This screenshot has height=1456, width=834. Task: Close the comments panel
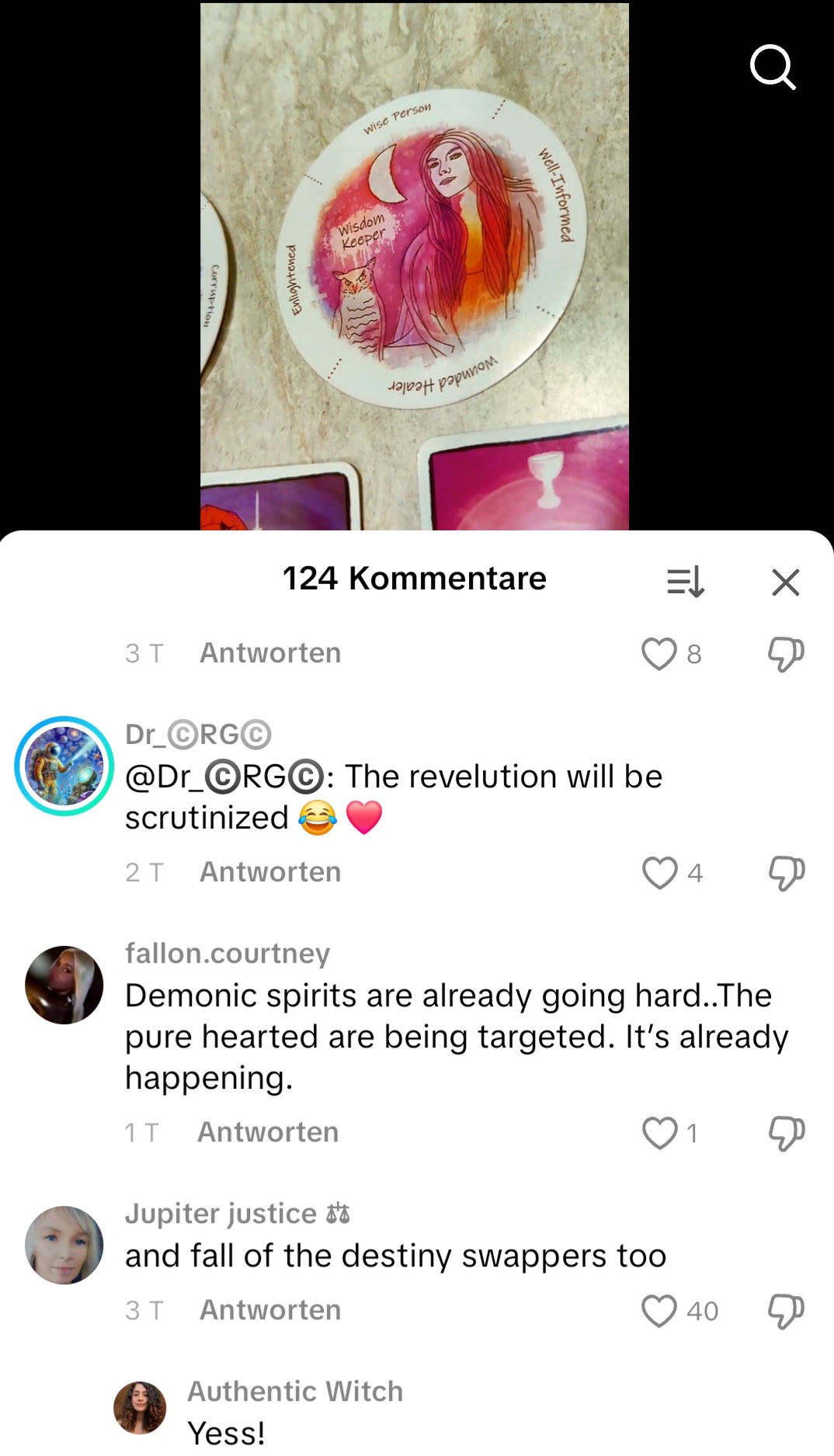(785, 582)
